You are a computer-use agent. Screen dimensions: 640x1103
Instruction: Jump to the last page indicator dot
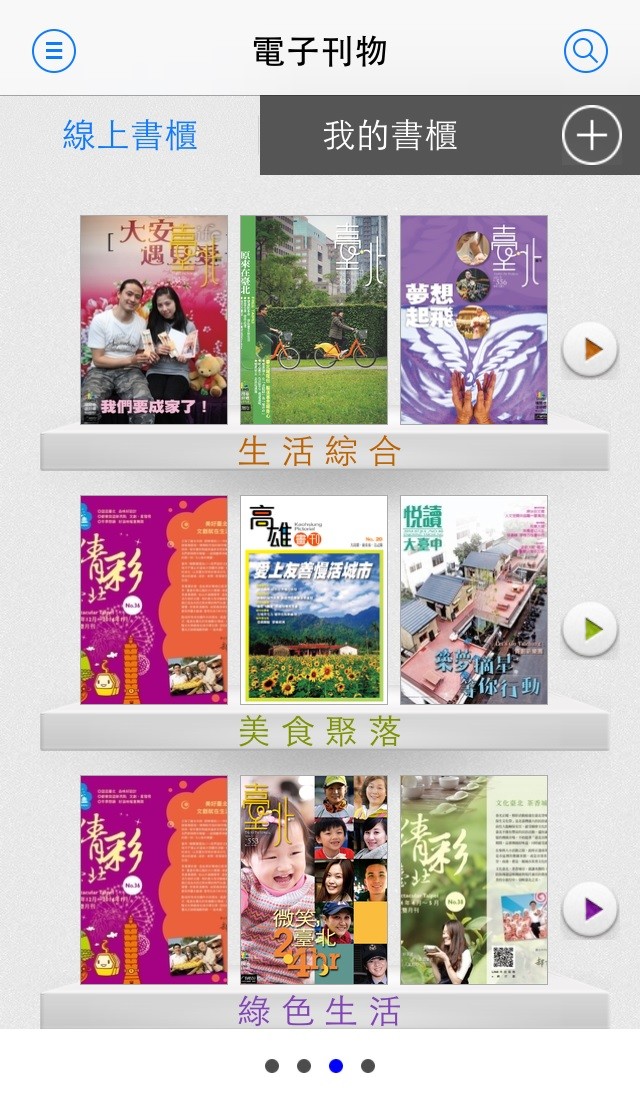point(368,1066)
